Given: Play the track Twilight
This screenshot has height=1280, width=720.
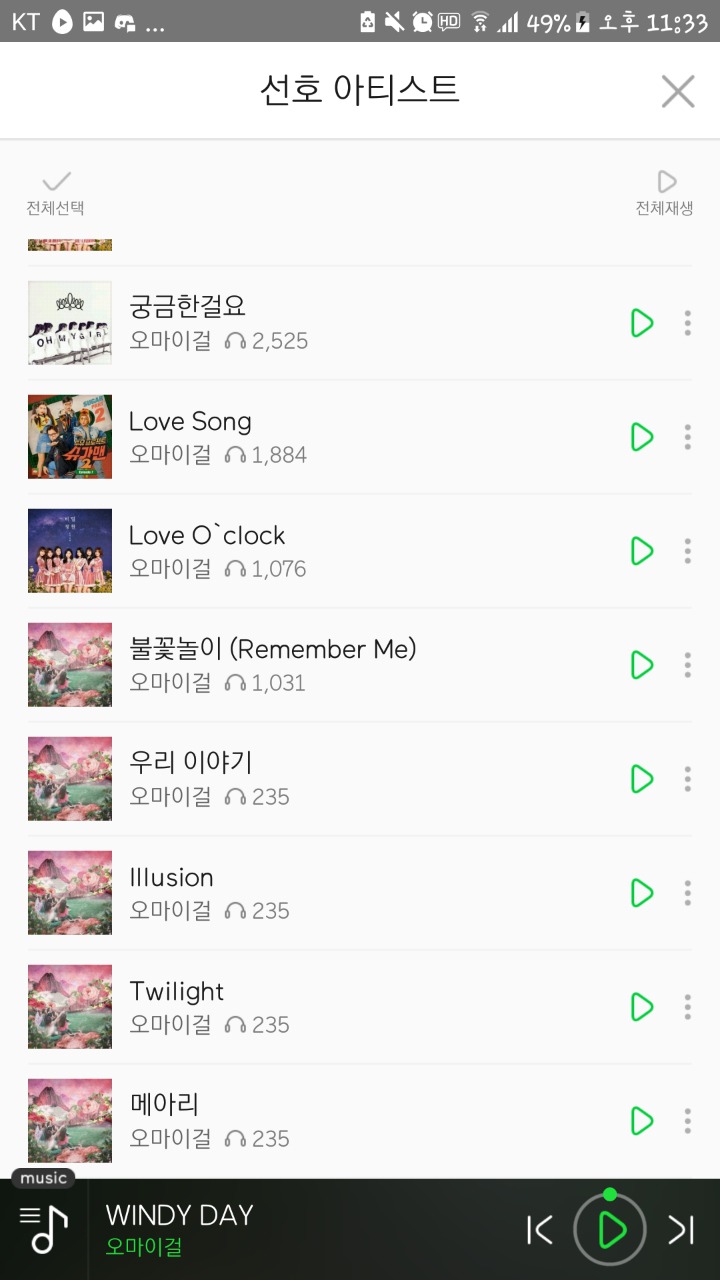Looking at the screenshot, I should (641, 1007).
